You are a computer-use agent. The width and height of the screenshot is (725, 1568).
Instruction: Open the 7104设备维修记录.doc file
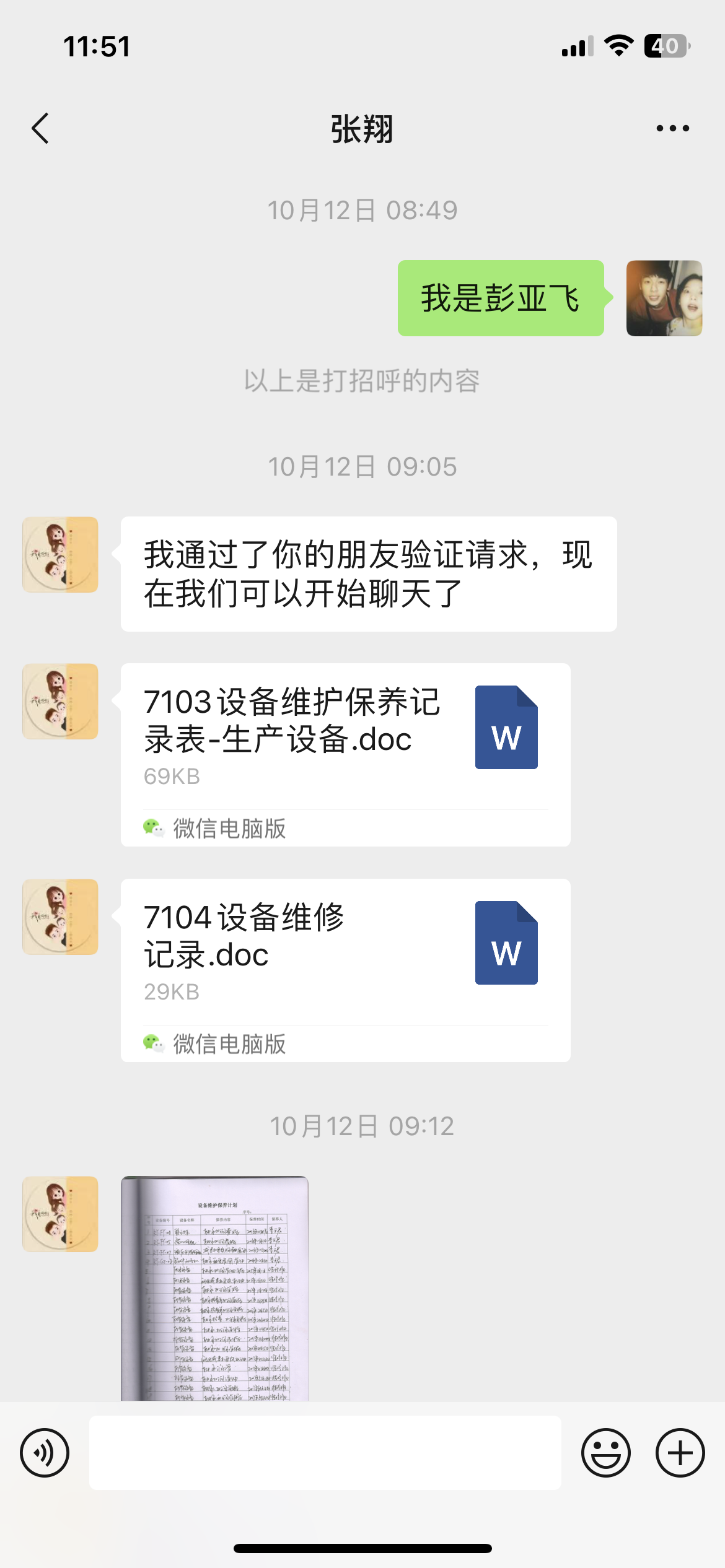point(345,970)
